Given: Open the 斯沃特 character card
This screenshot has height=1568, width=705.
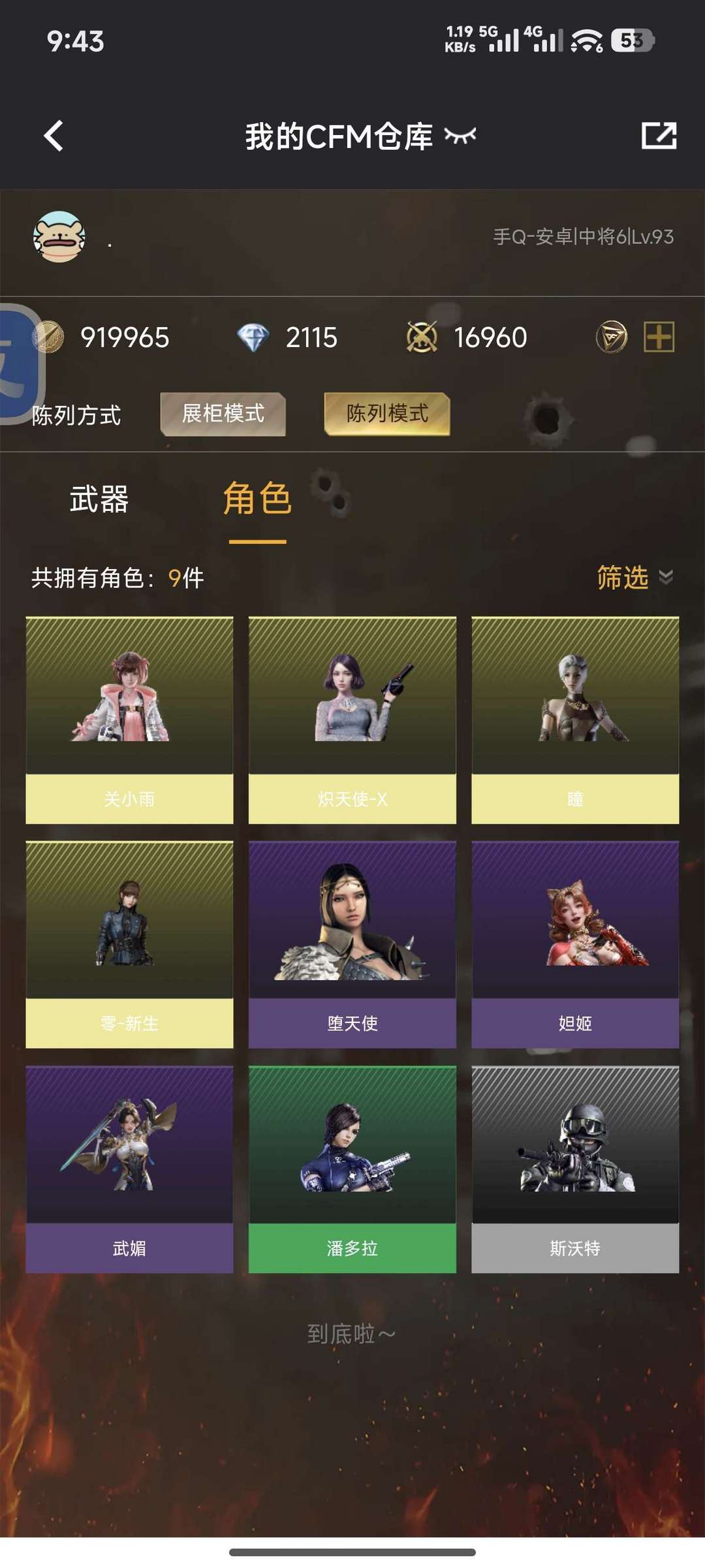Looking at the screenshot, I should [x=575, y=1169].
